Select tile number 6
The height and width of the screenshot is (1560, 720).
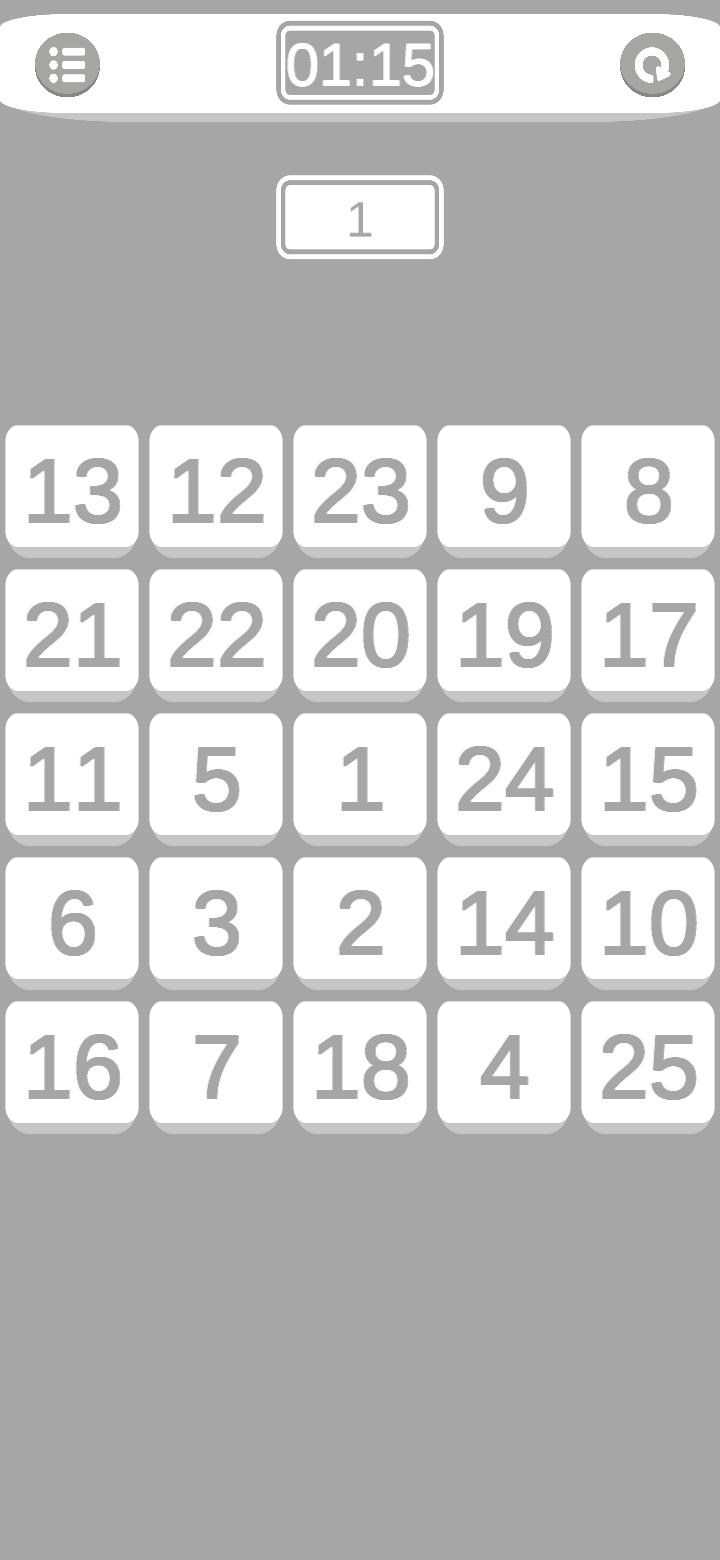coord(72,923)
